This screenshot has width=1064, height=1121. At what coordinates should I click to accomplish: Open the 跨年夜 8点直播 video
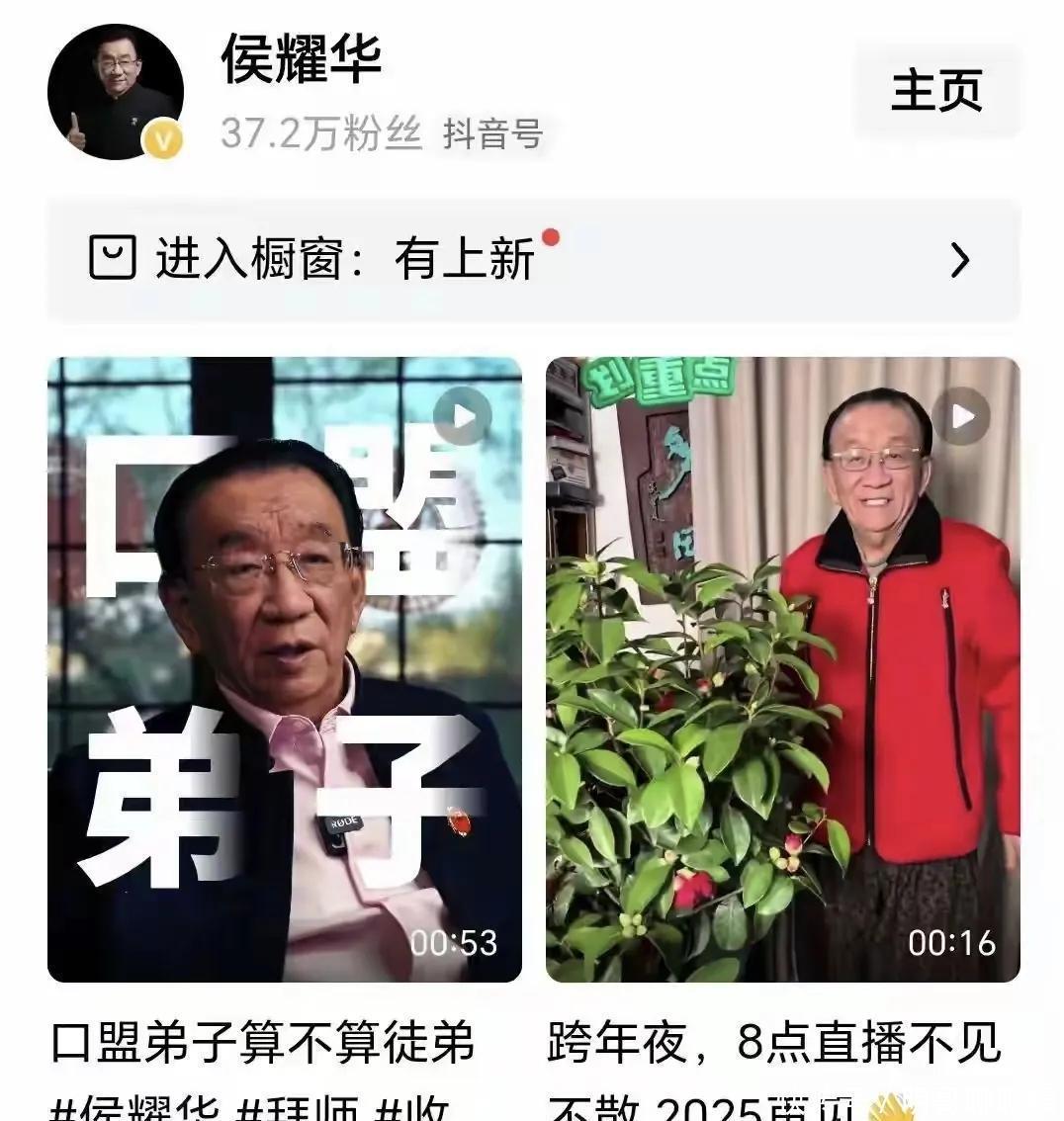pos(782,668)
